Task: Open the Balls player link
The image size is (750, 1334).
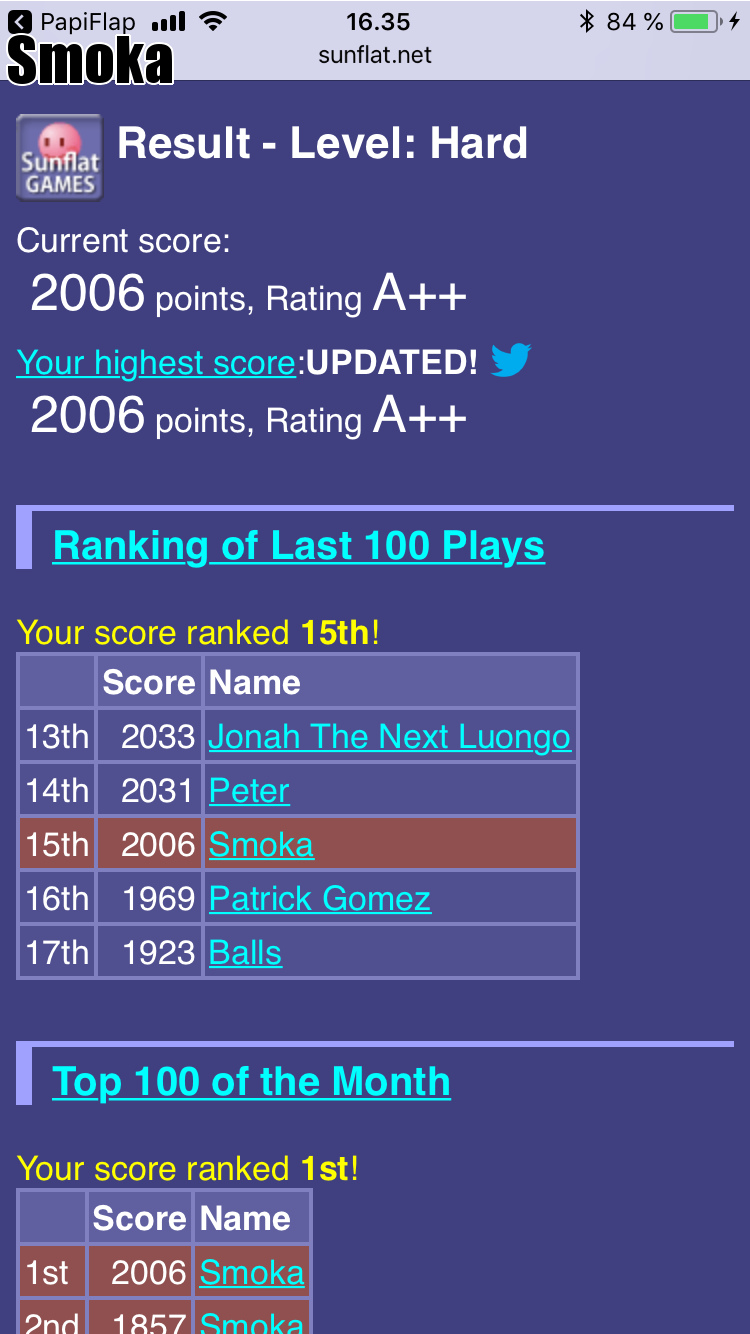Action: (x=245, y=953)
